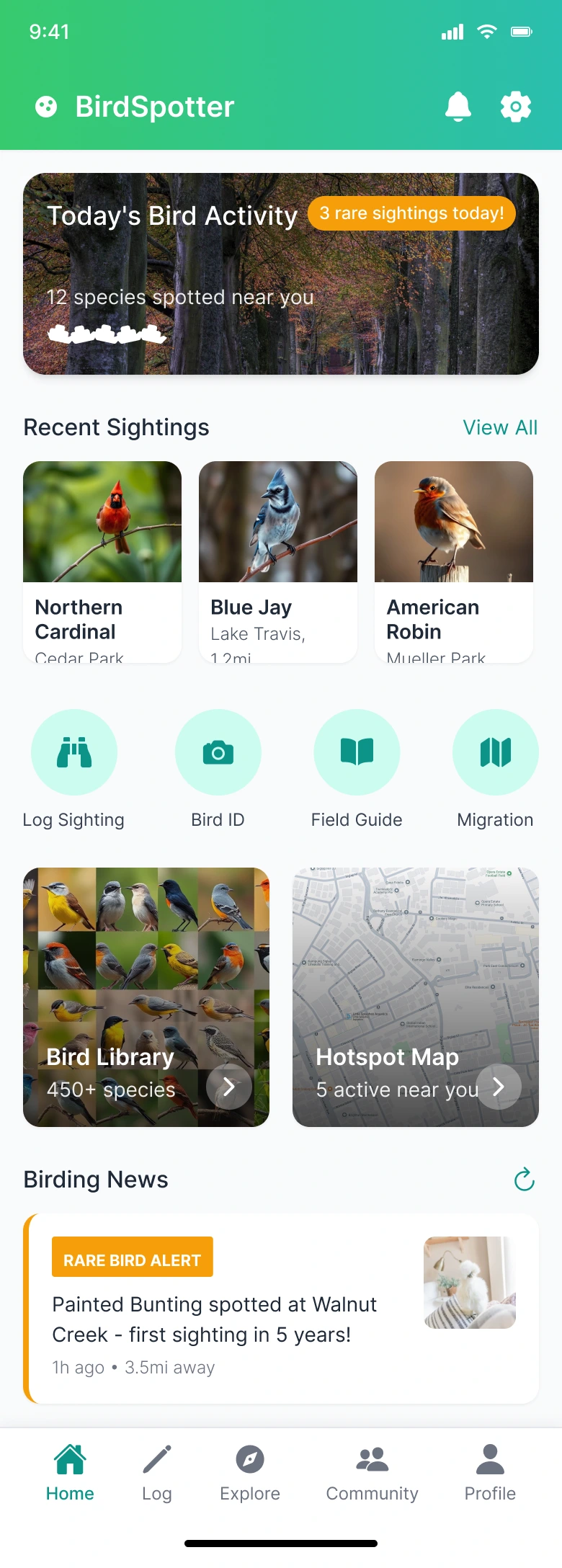This screenshot has height=1568, width=562.
Task: Open the Profile tab
Action: pos(490,1473)
